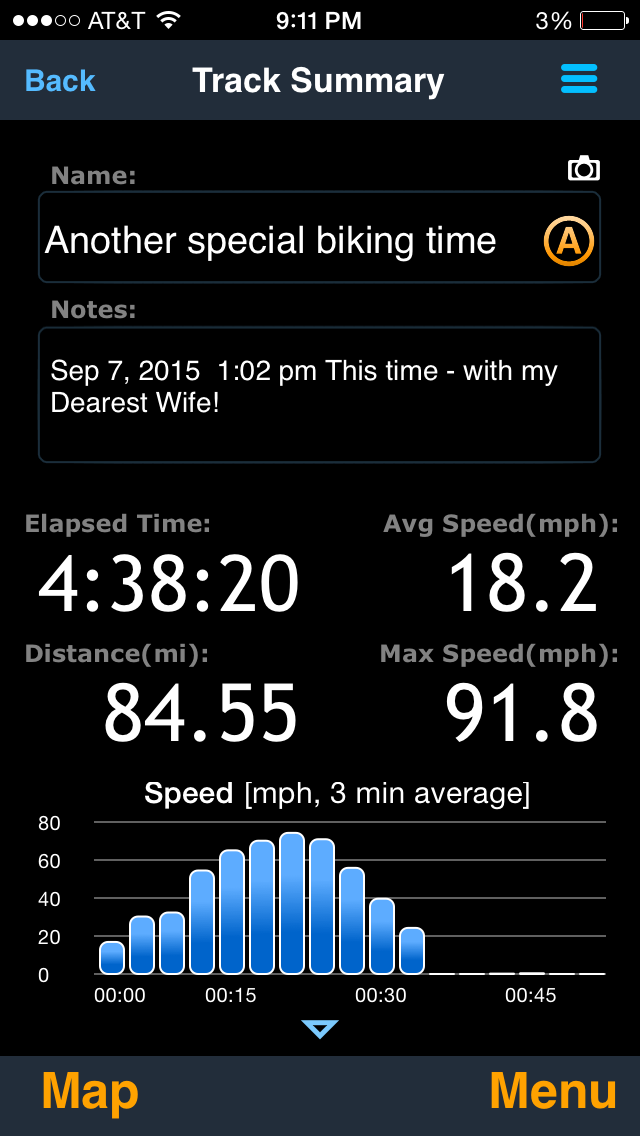Edit the notes text box

pos(319,395)
